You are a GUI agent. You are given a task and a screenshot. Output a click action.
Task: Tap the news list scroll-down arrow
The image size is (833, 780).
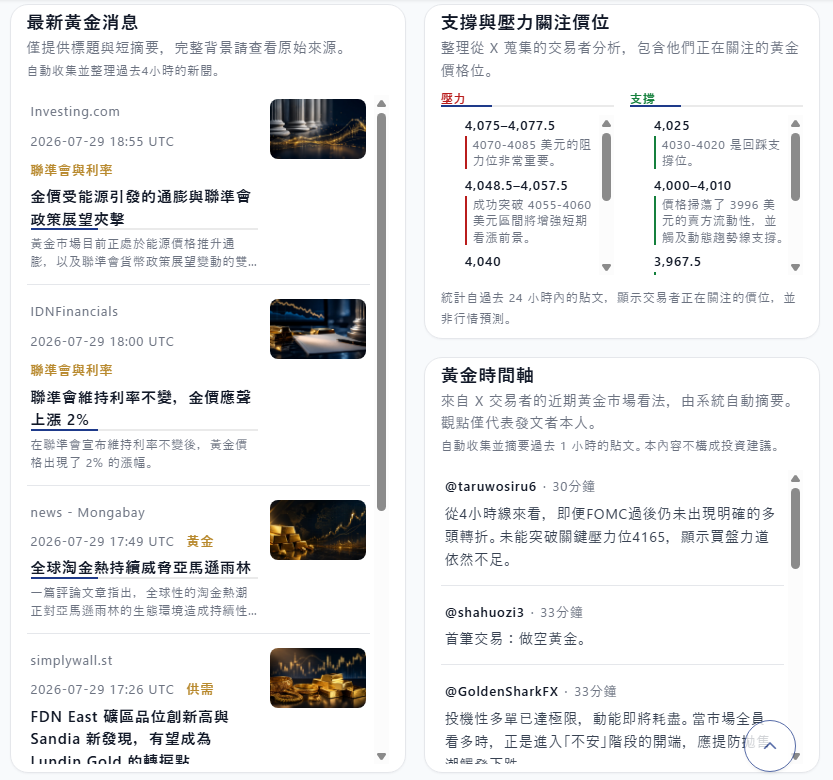click(381, 756)
